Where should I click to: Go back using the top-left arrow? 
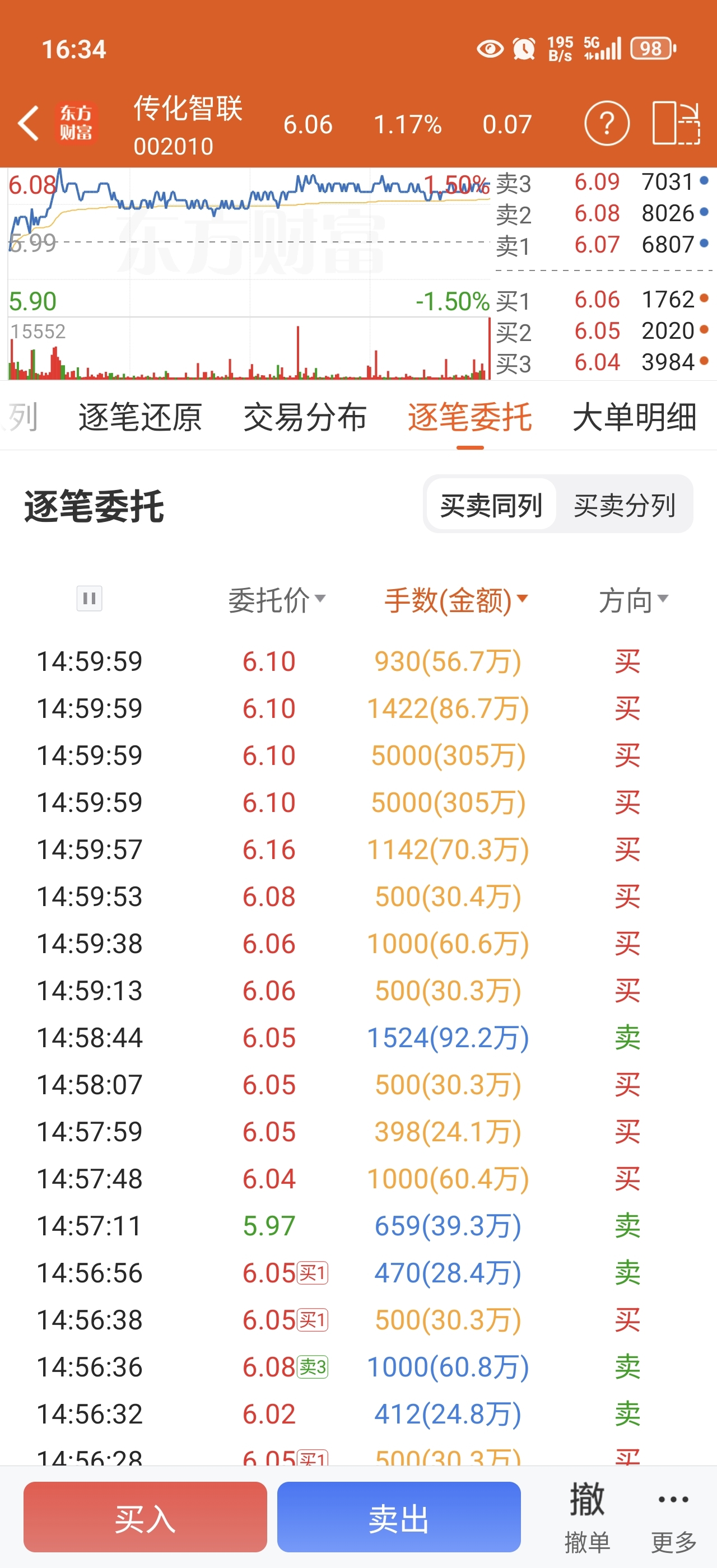(x=29, y=124)
